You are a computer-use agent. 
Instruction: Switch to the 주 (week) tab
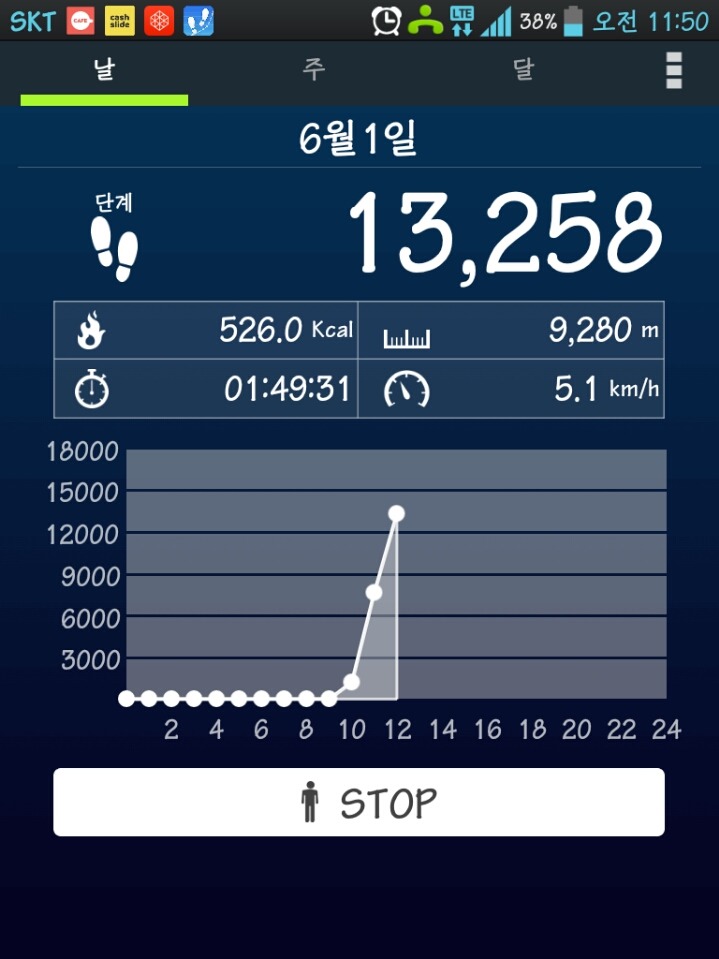point(314,70)
